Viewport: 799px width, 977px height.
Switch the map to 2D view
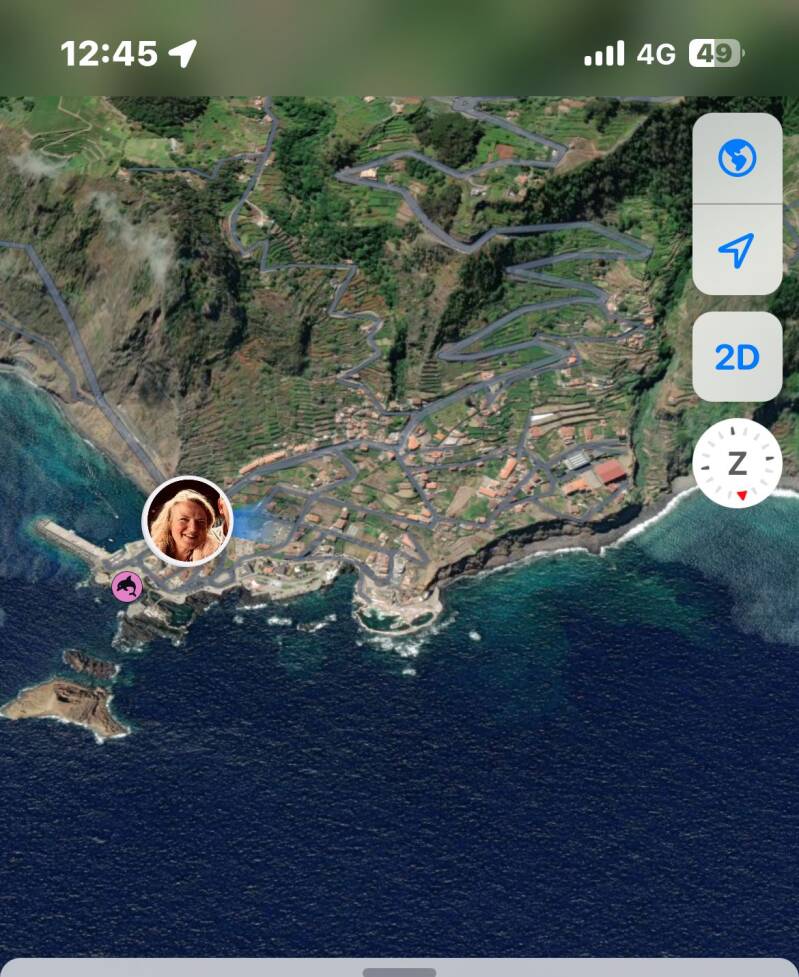click(x=737, y=357)
